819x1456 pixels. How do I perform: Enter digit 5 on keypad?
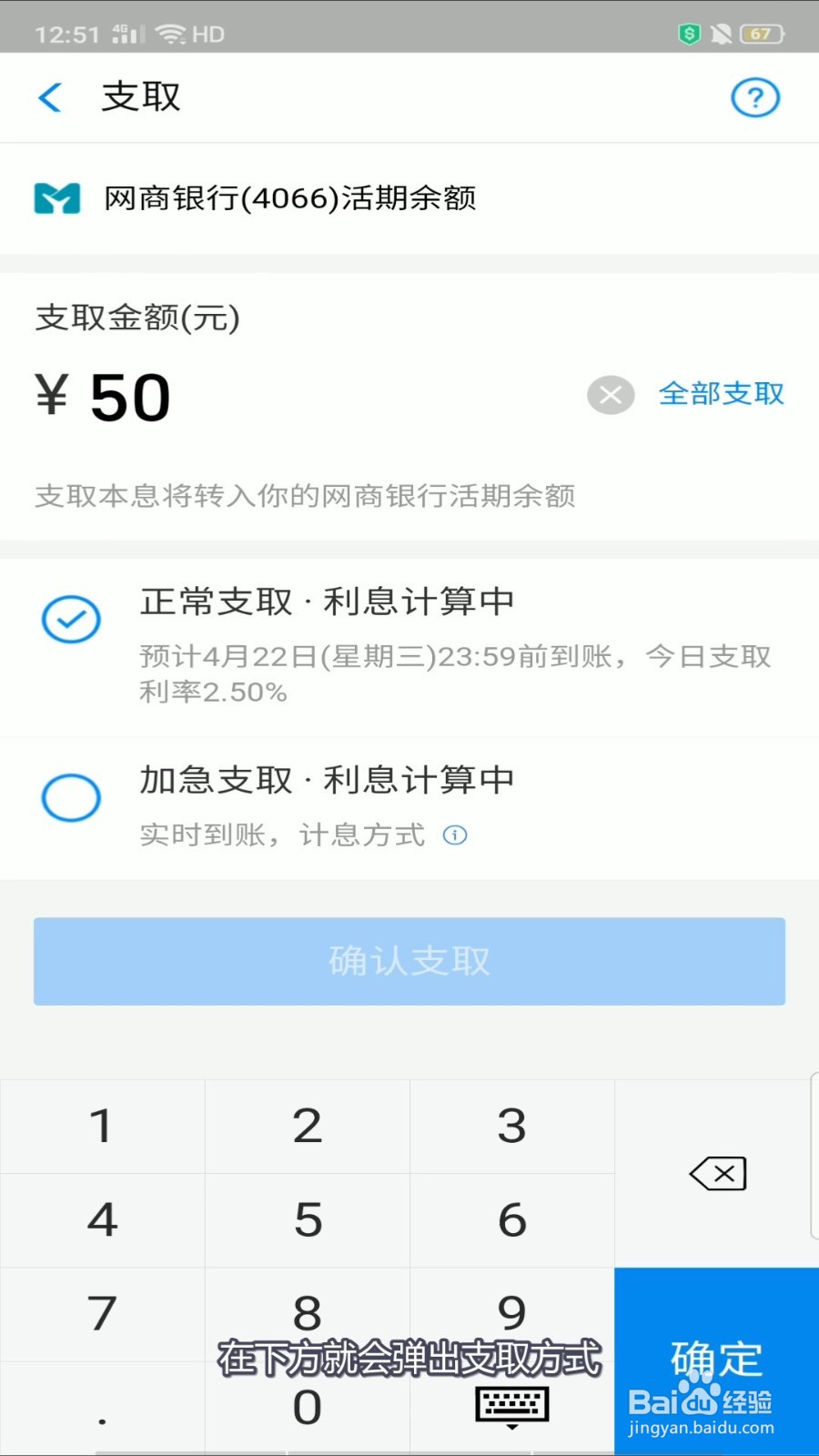308,1219
